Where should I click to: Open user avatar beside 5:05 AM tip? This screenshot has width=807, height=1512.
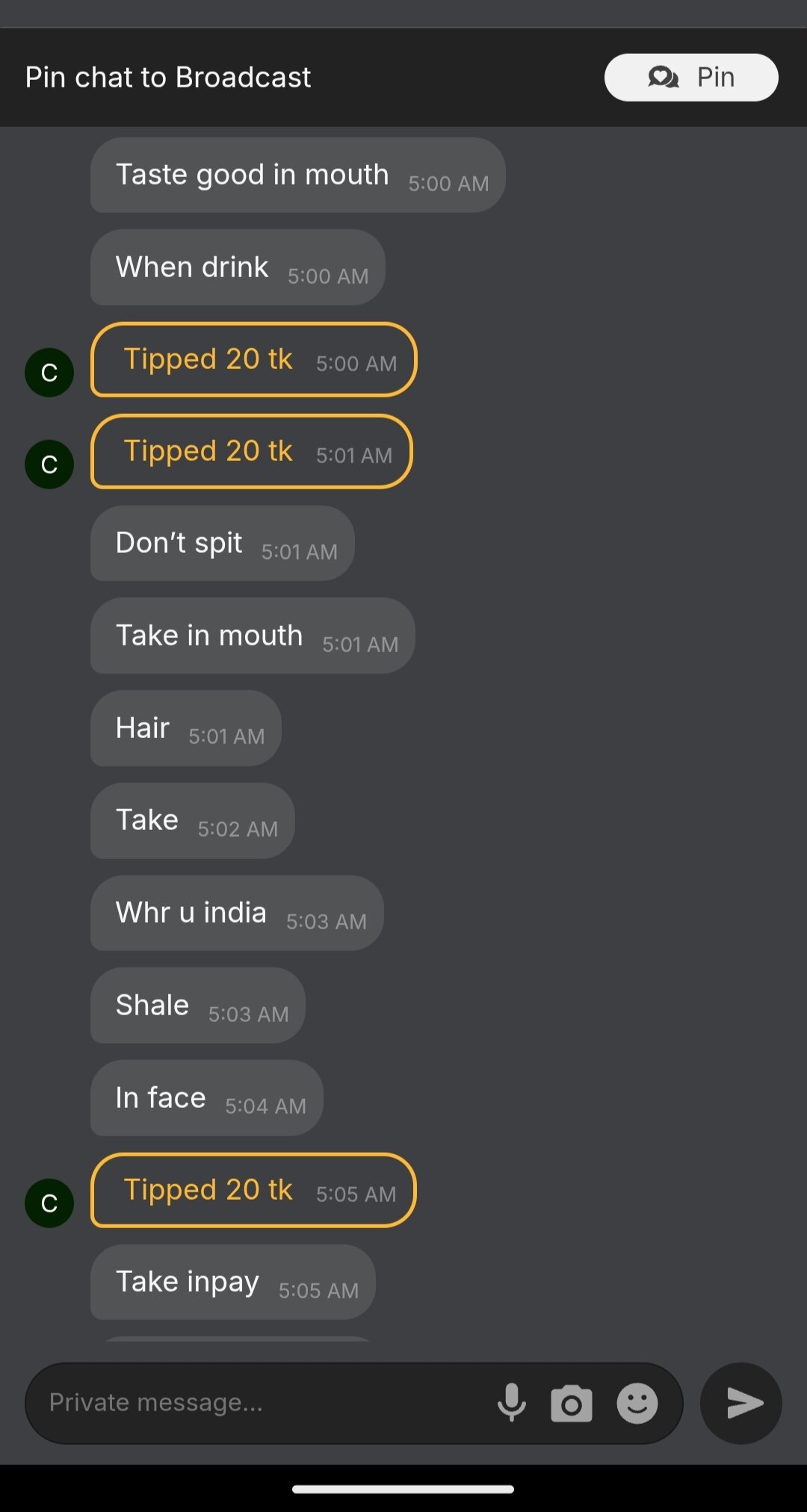(49, 1203)
